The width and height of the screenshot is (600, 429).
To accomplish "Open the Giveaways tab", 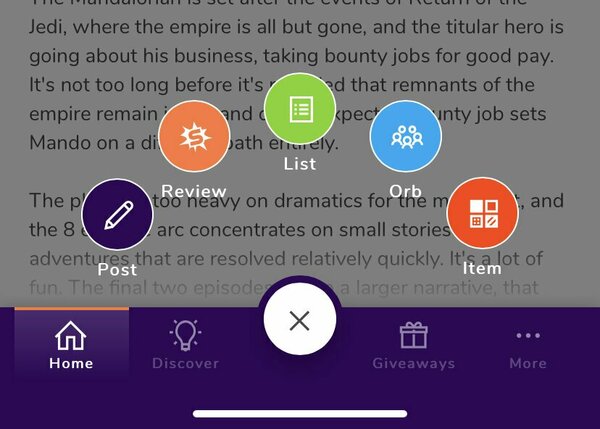I will click(x=413, y=345).
